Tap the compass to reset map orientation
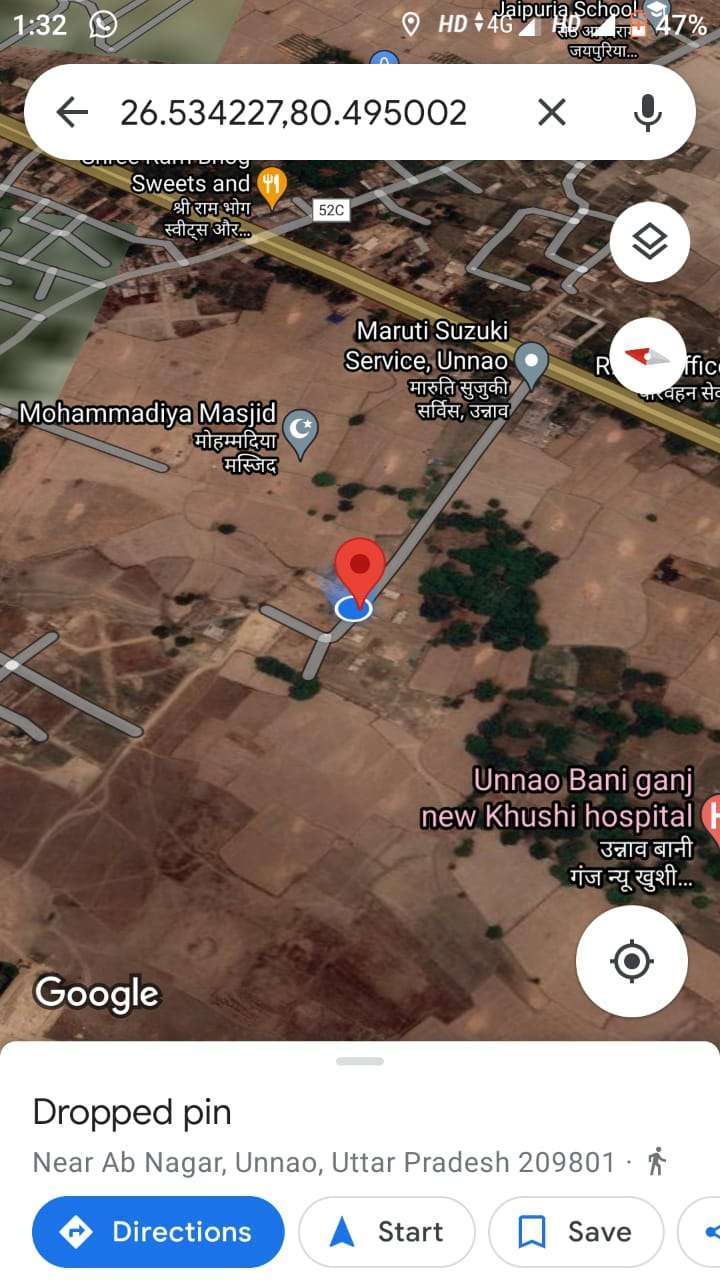 pos(650,355)
